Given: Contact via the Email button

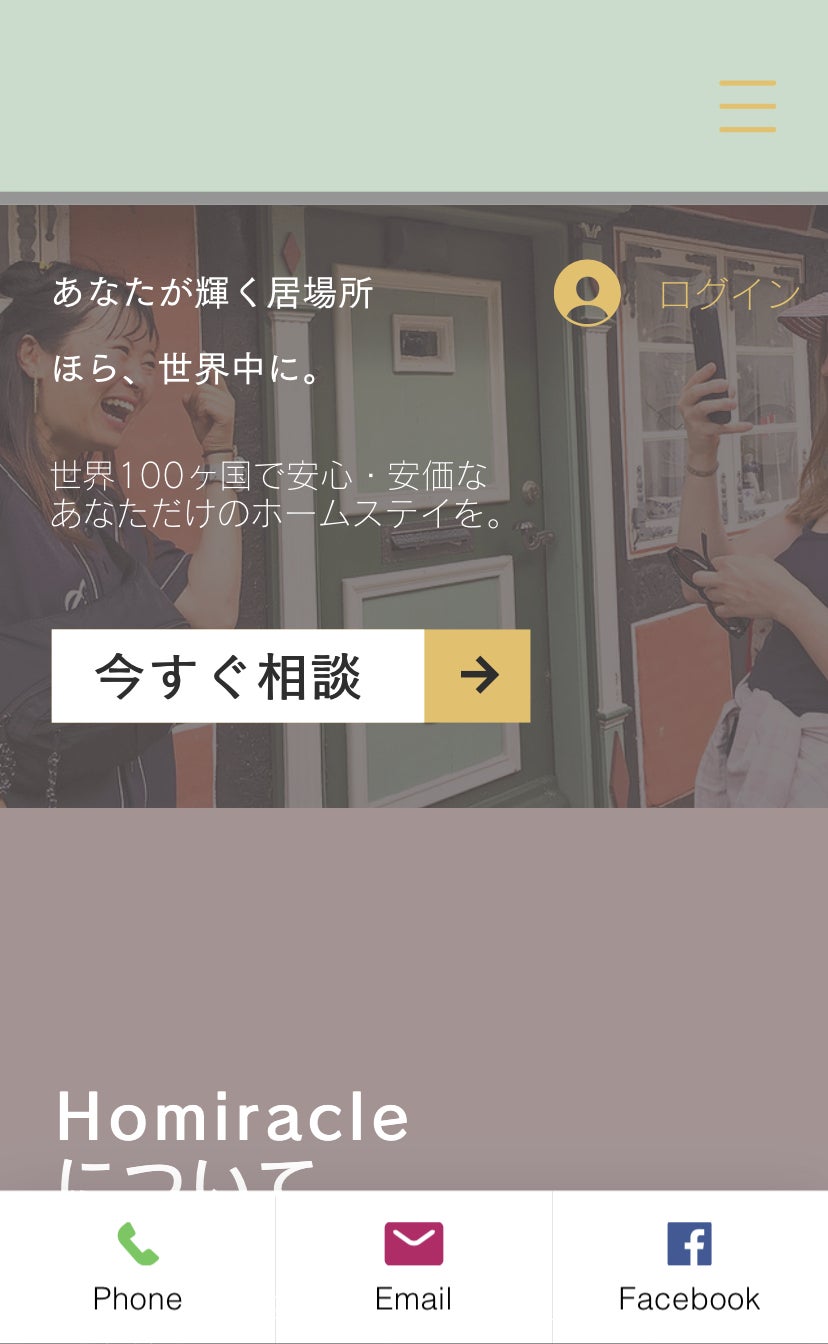Looking at the screenshot, I should [x=413, y=1266].
